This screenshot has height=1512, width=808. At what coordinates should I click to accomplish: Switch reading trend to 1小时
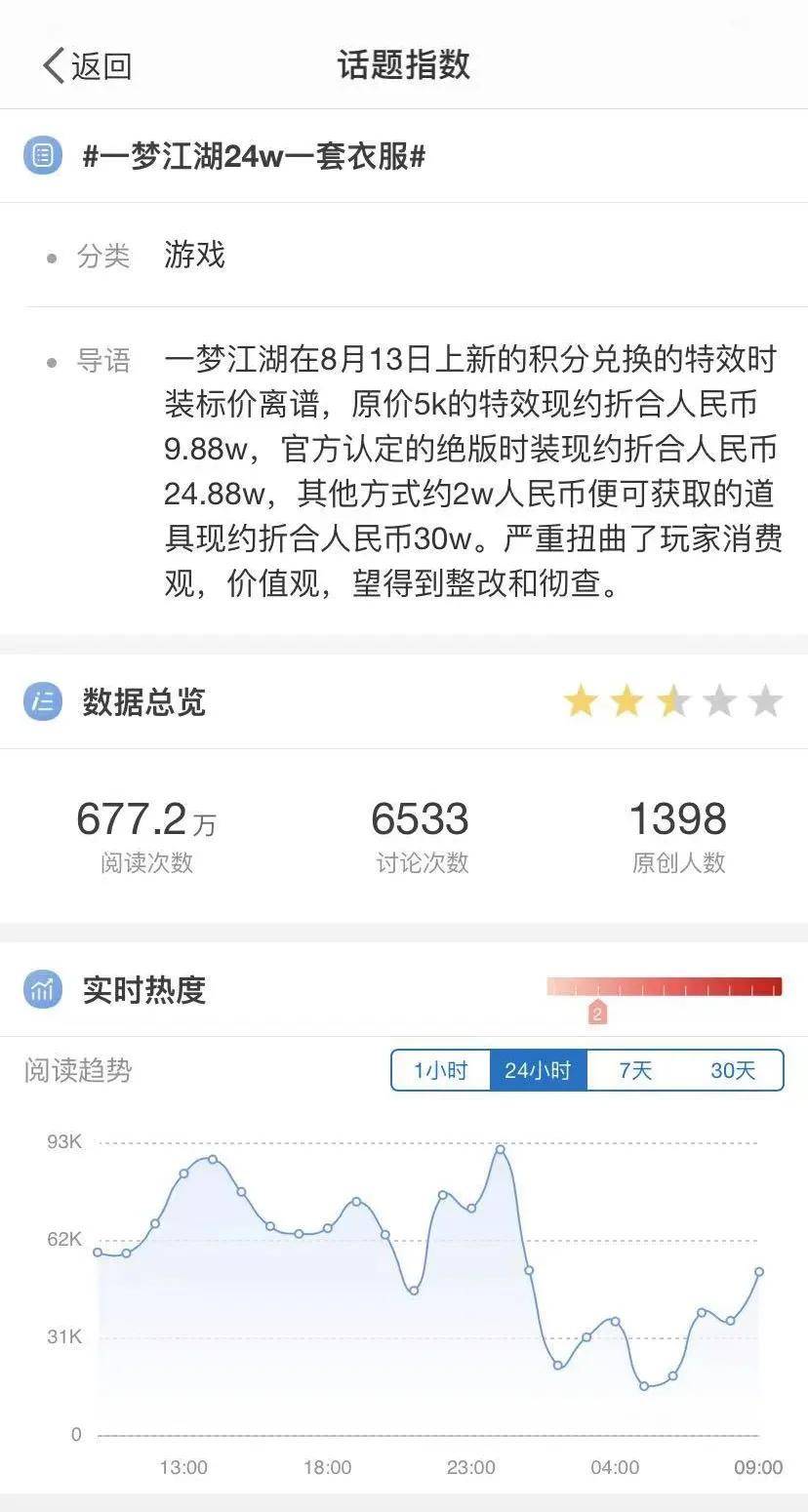pyautogui.click(x=441, y=1070)
